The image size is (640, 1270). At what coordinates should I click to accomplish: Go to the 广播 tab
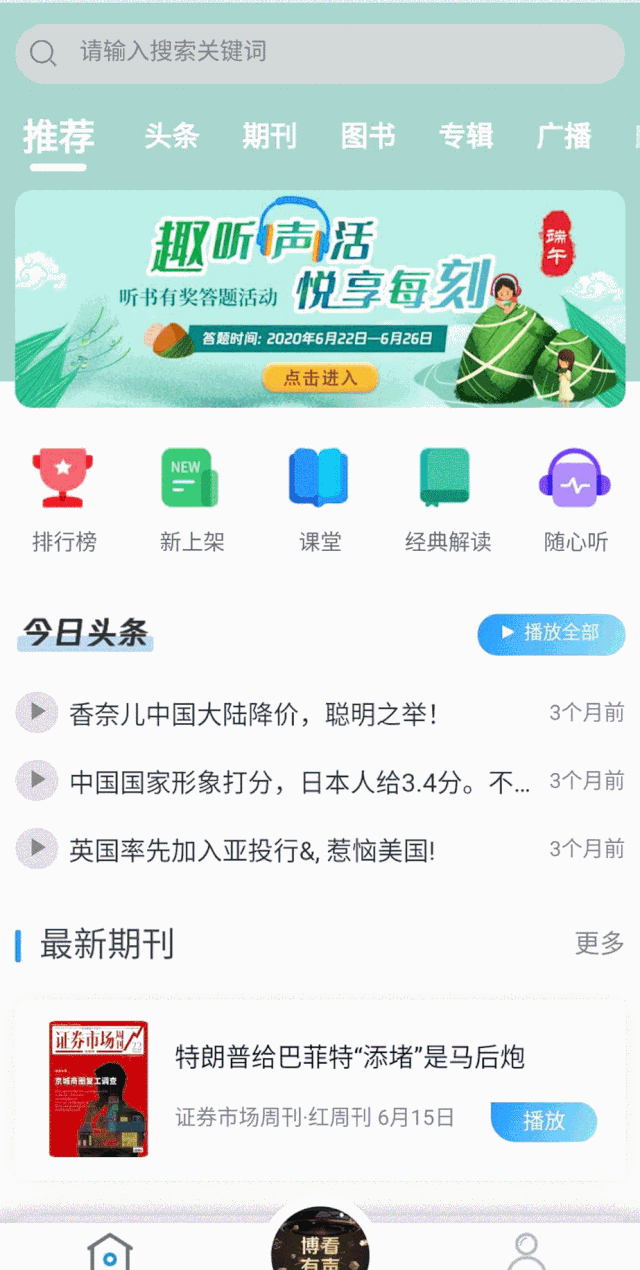[x=564, y=136]
